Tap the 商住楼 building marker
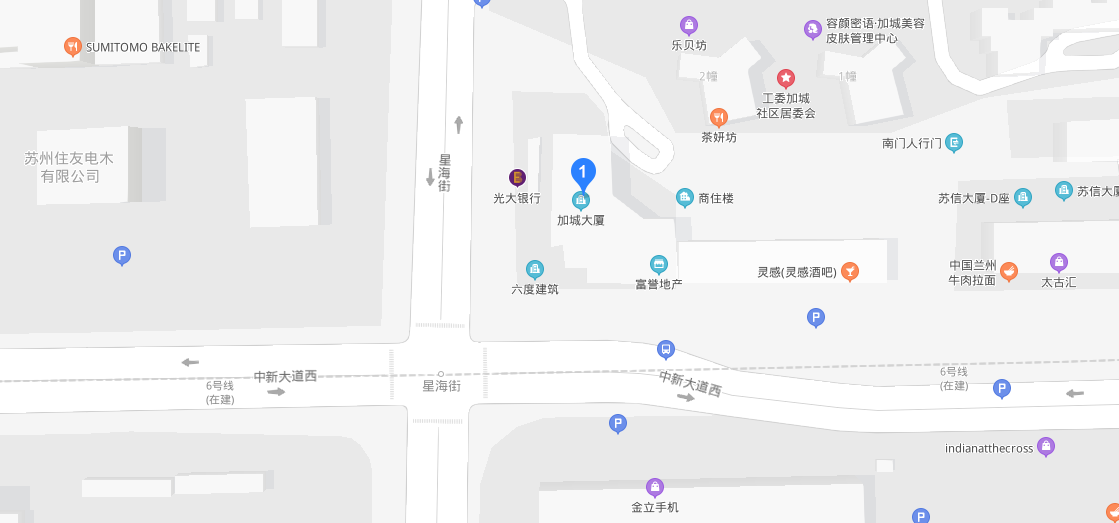1119x523 pixels. click(685, 198)
